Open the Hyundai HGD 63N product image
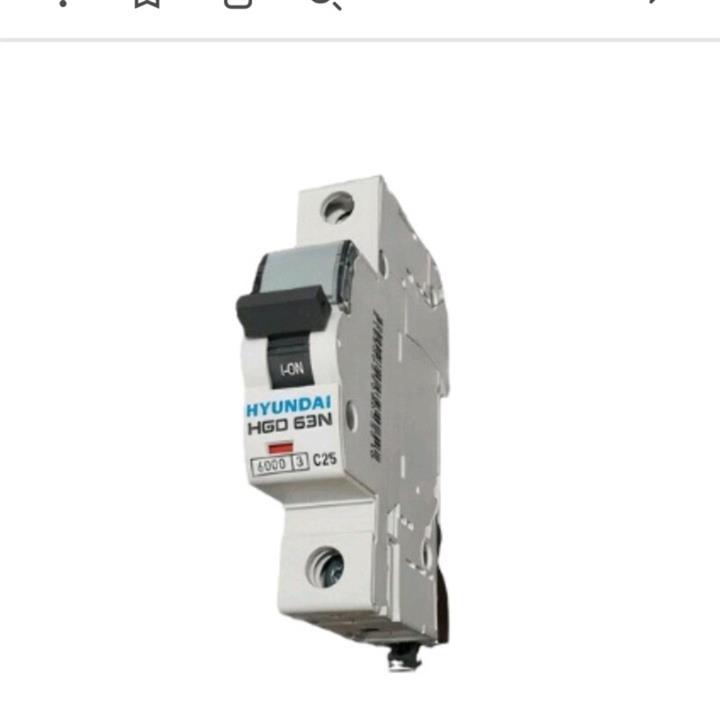The width and height of the screenshot is (720, 720). tap(345, 420)
